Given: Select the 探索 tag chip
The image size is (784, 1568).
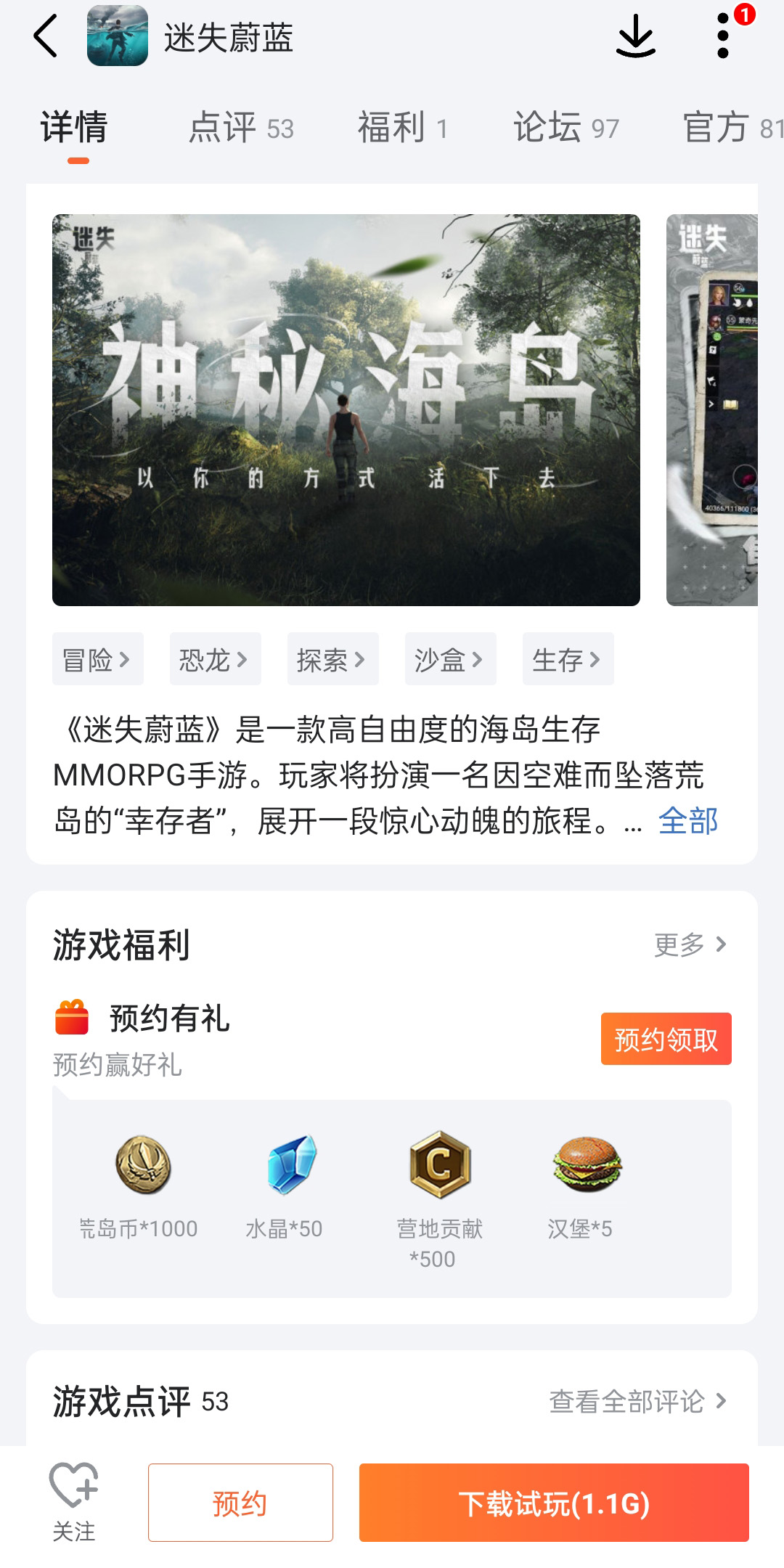Looking at the screenshot, I should [332, 659].
